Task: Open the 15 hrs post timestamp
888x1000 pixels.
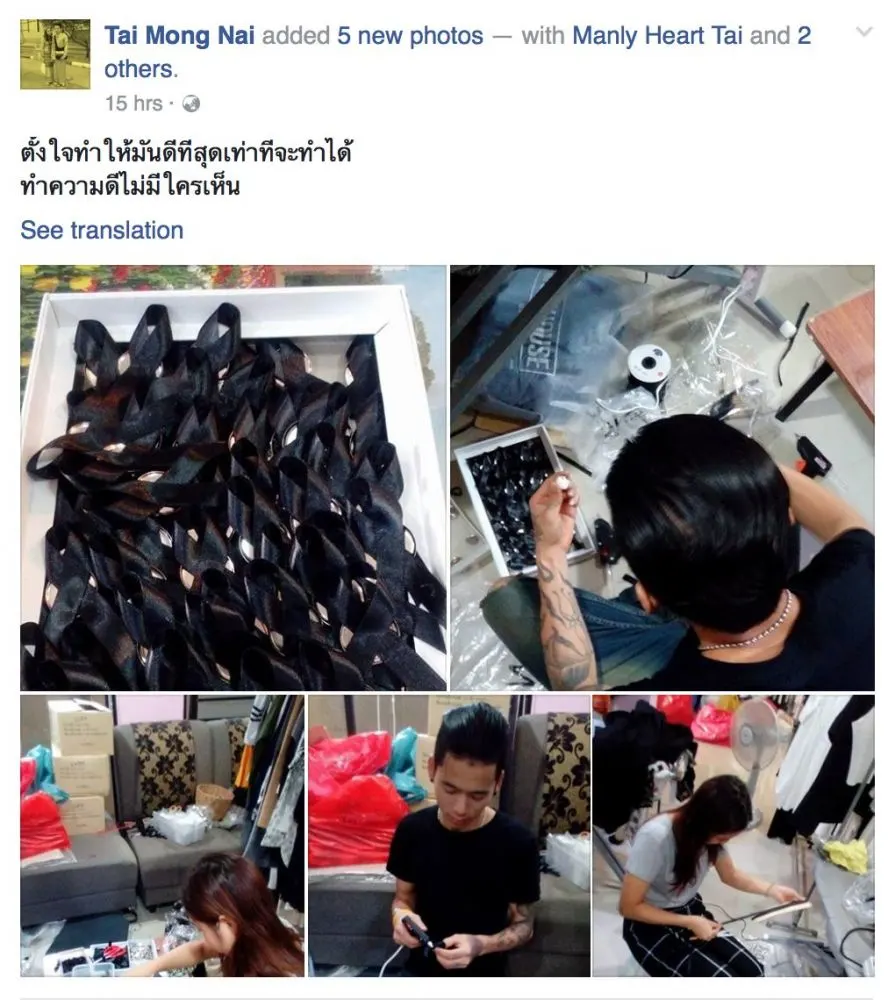Action: (x=133, y=103)
